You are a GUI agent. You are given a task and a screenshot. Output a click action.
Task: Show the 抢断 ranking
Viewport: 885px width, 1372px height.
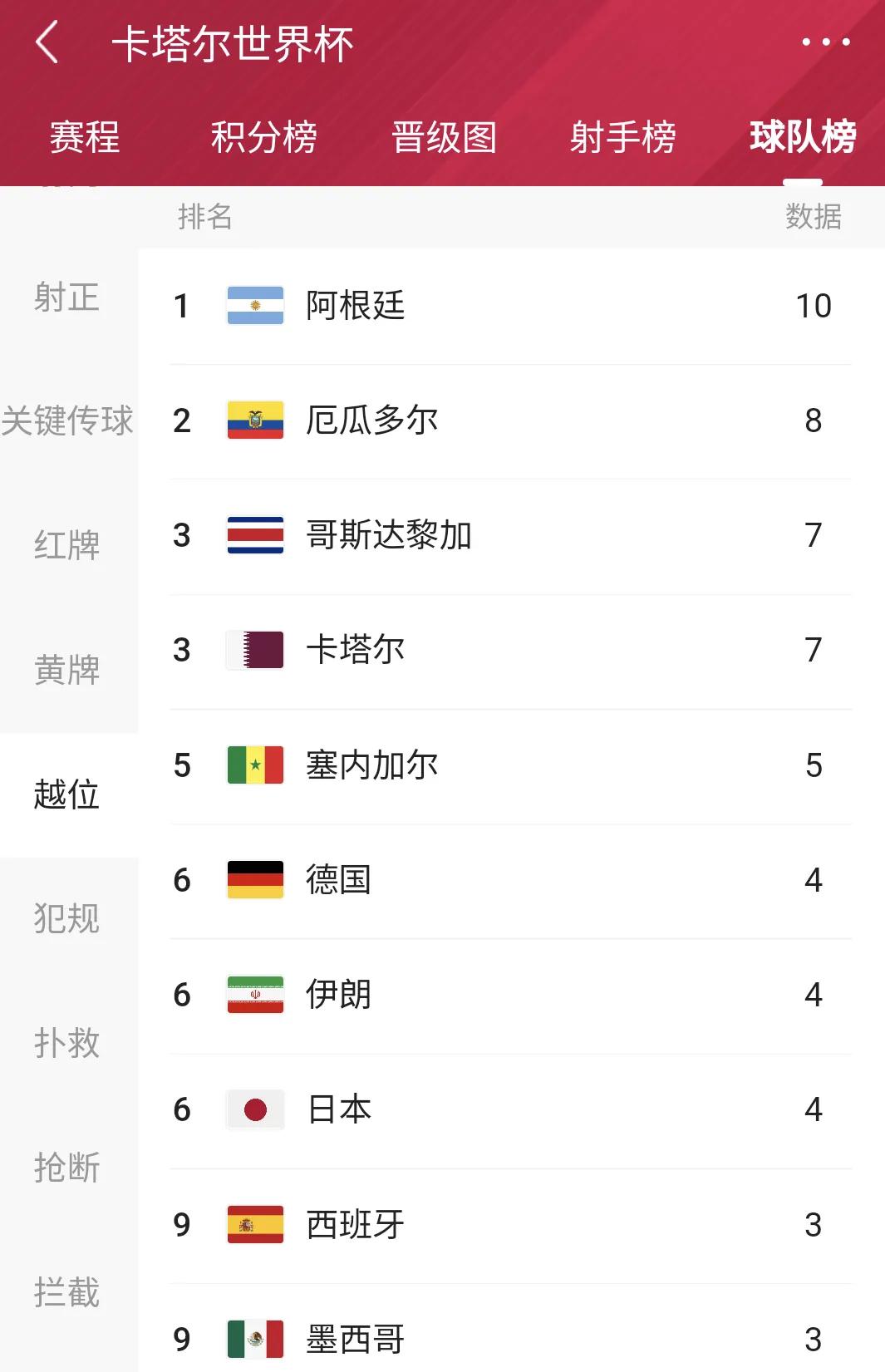(66, 1168)
